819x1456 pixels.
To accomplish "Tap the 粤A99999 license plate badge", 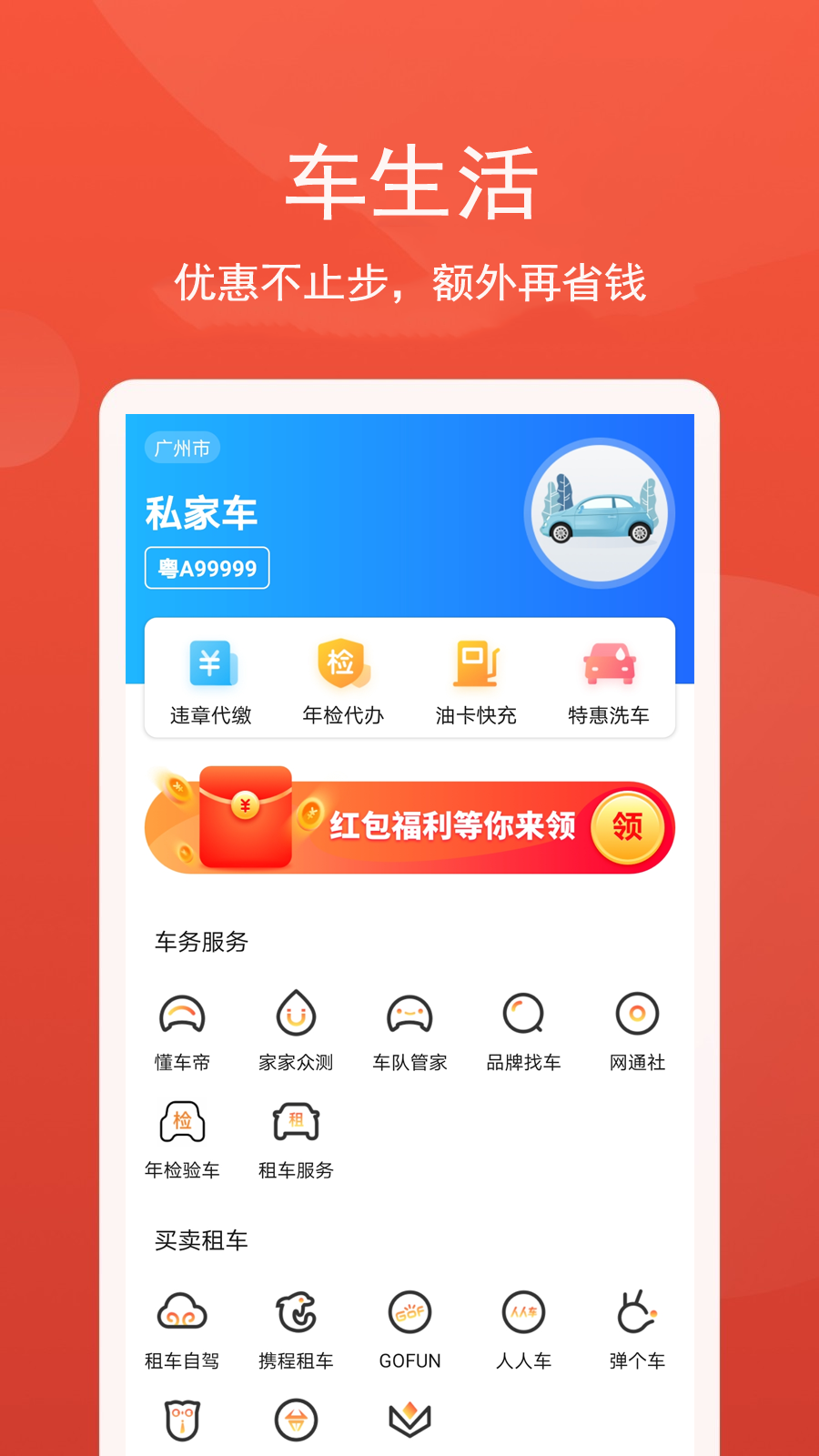I will point(207,567).
